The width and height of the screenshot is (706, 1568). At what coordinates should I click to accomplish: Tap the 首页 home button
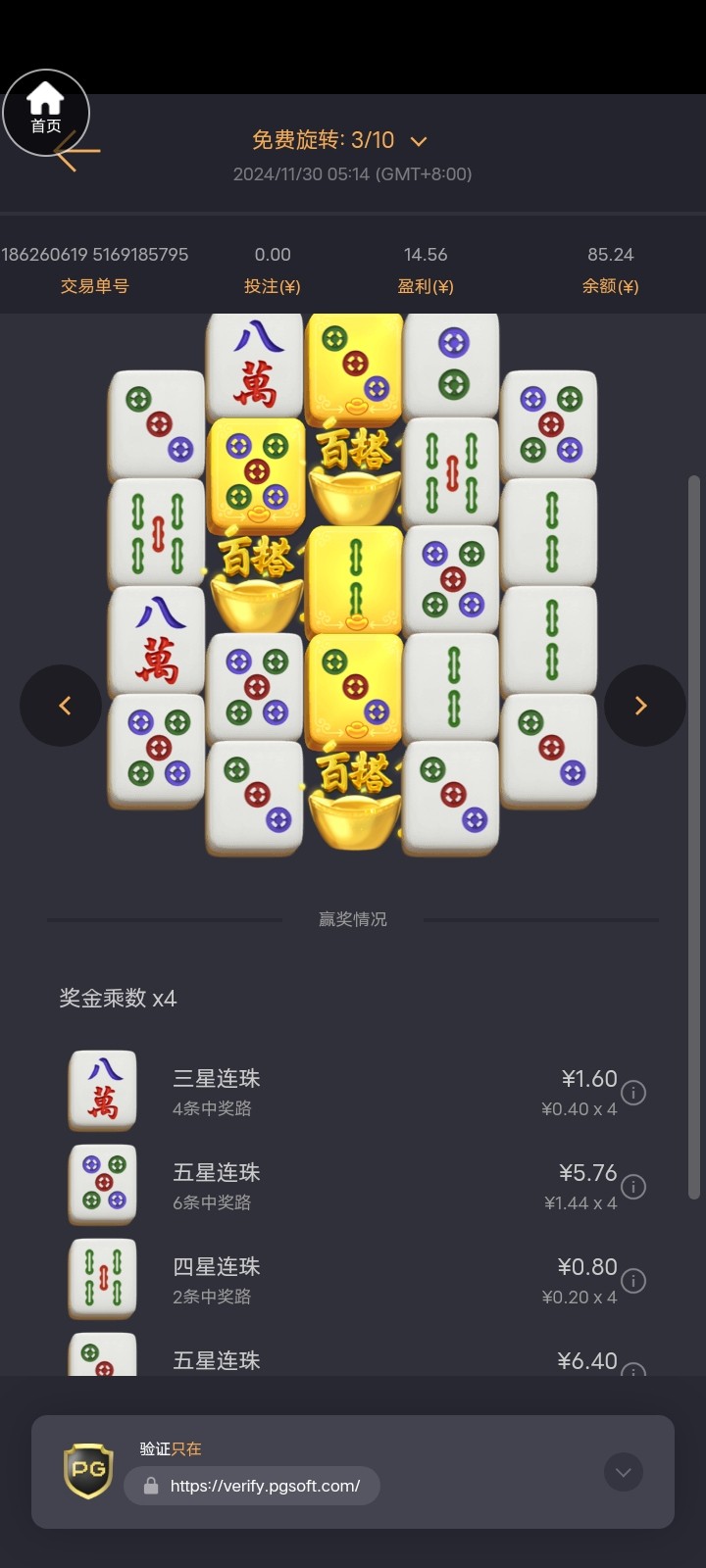45,110
